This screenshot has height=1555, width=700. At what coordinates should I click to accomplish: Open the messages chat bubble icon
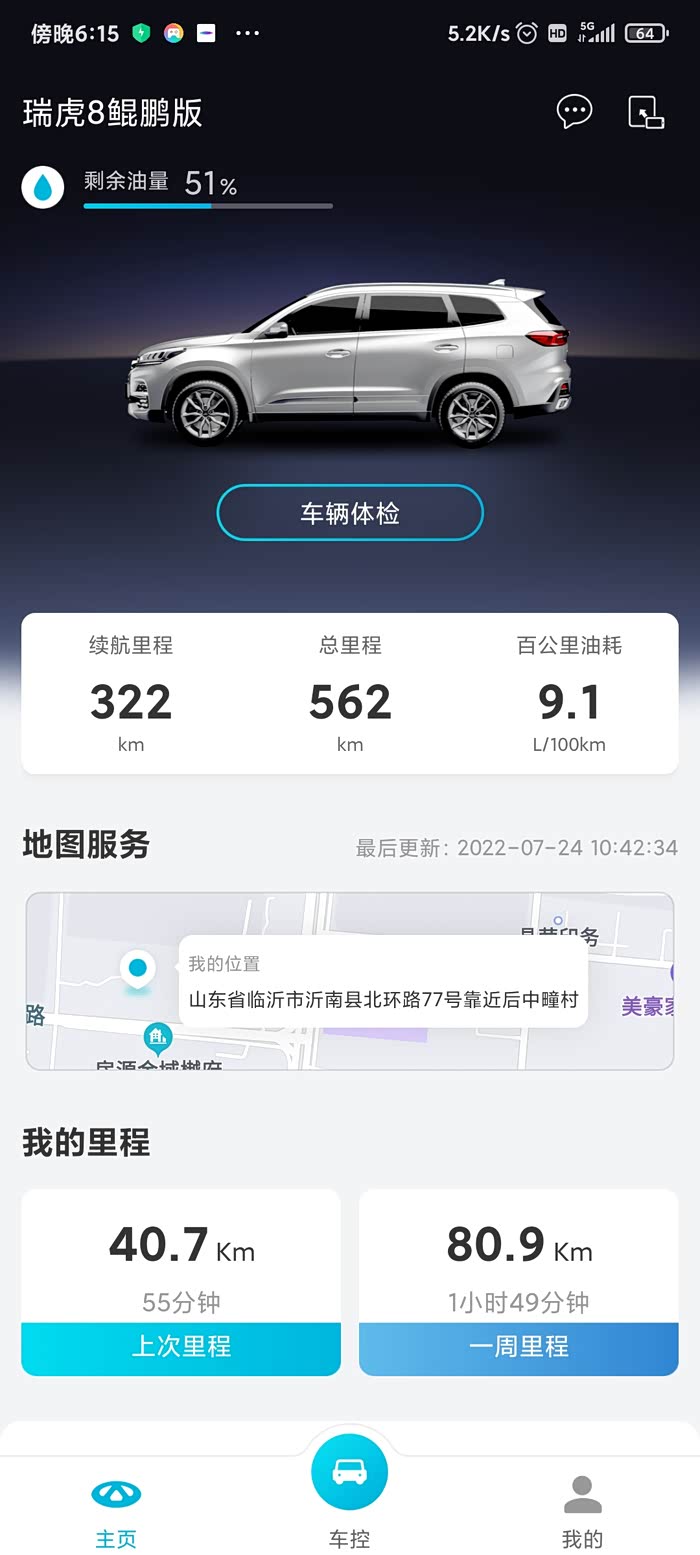click(x=574, y=111)
